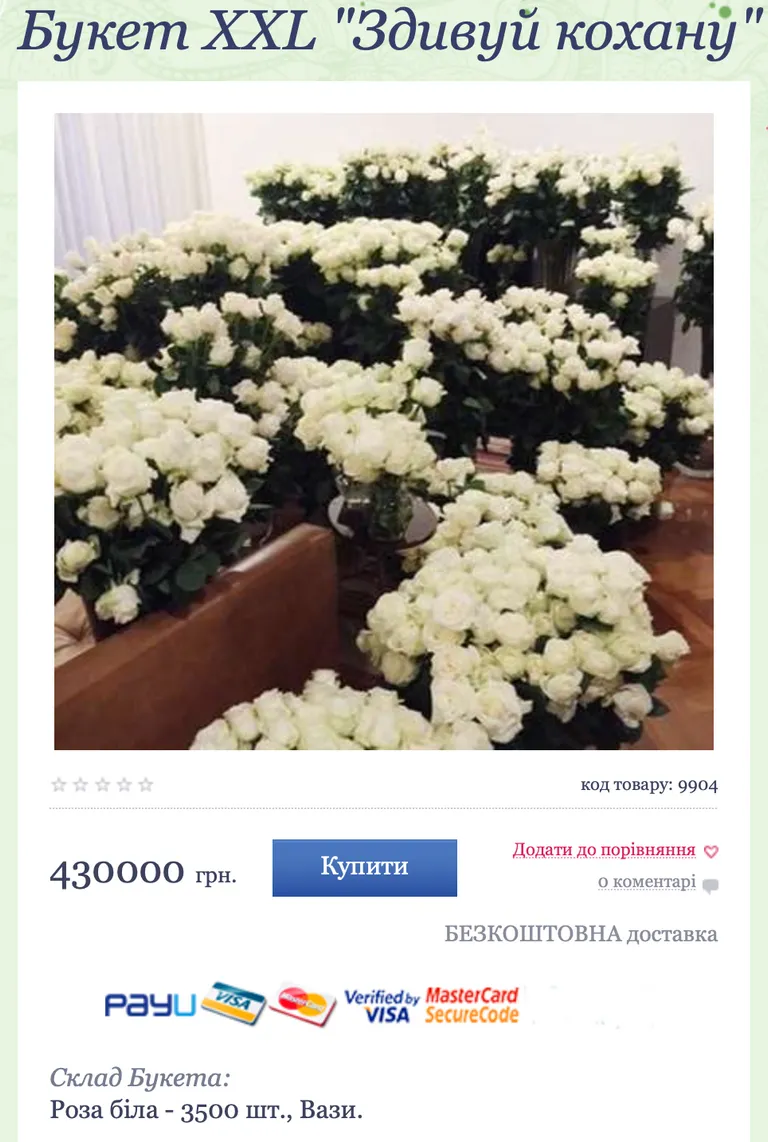
Task: Select the fifth star to rate five stars
Action: pyautogui.click(x=144, y=784)
